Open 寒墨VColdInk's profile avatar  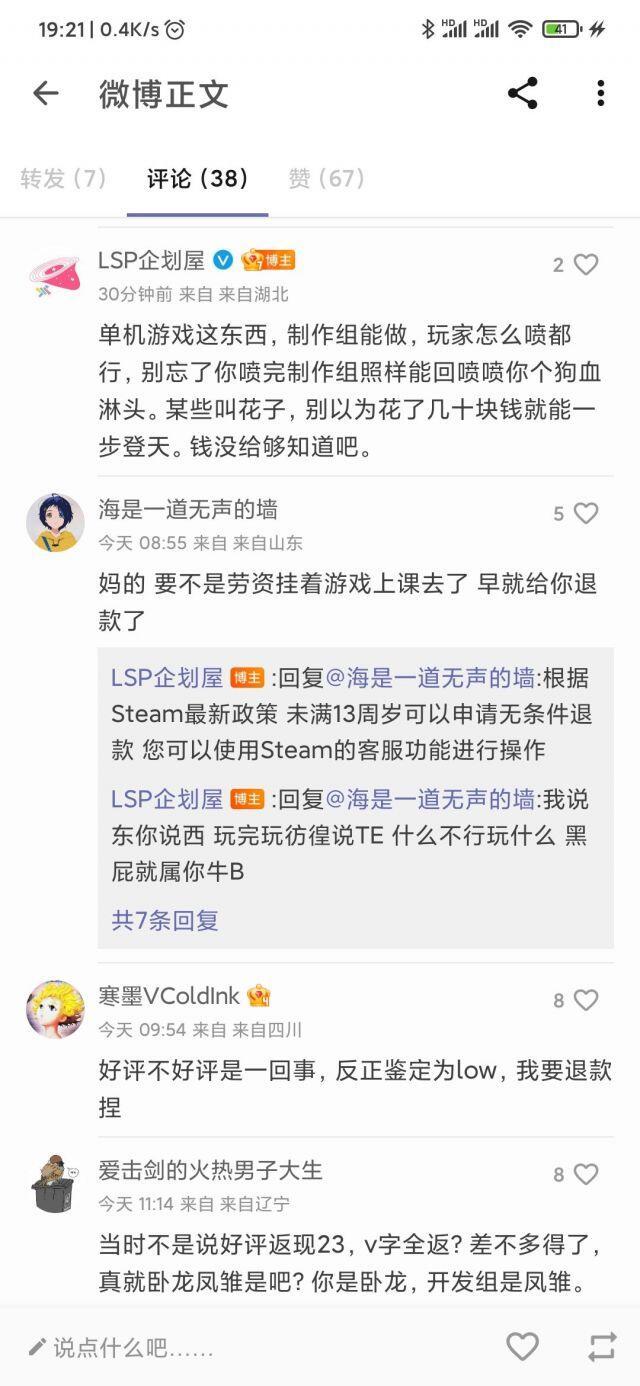pyautogui.click(x=55, y=1008)
